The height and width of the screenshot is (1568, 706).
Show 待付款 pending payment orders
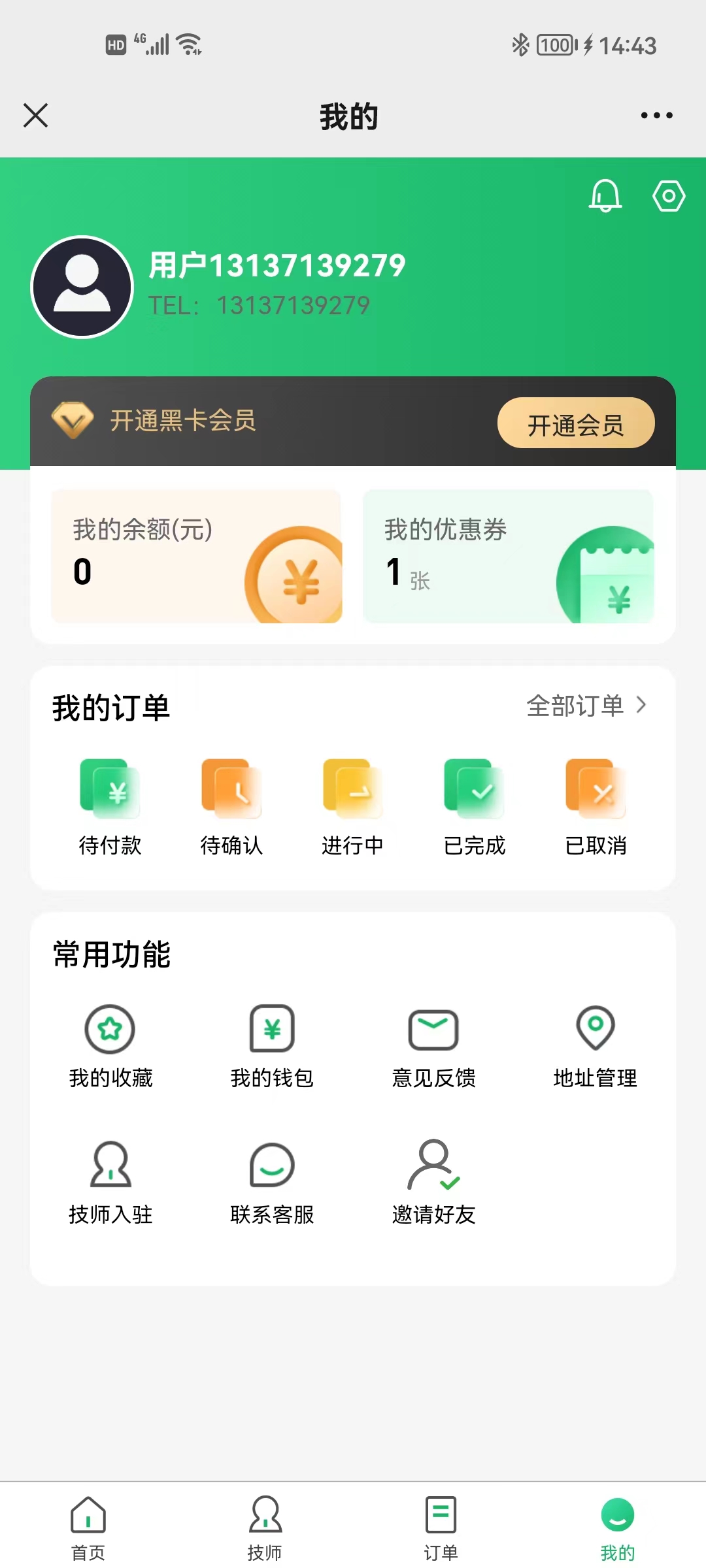pyautogui.click(x=110, y=807)
